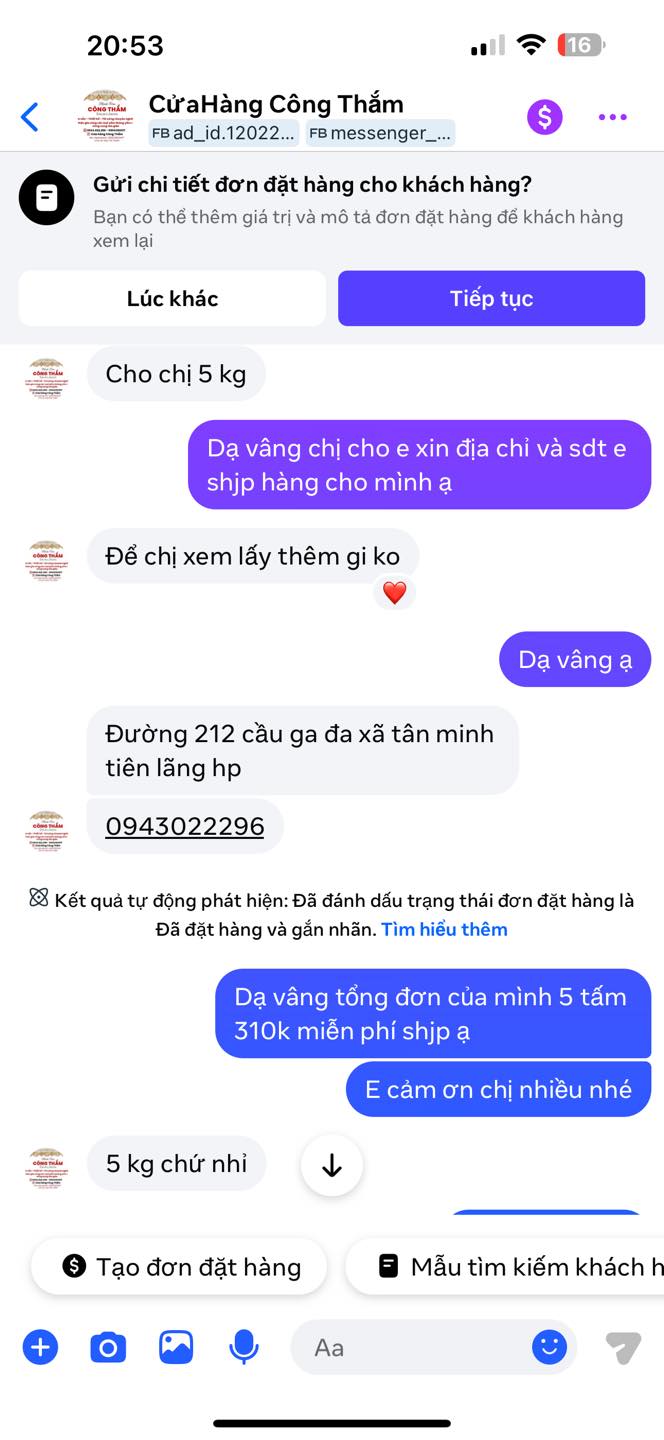Tap phone number 0943022296 link

point(185,826)
